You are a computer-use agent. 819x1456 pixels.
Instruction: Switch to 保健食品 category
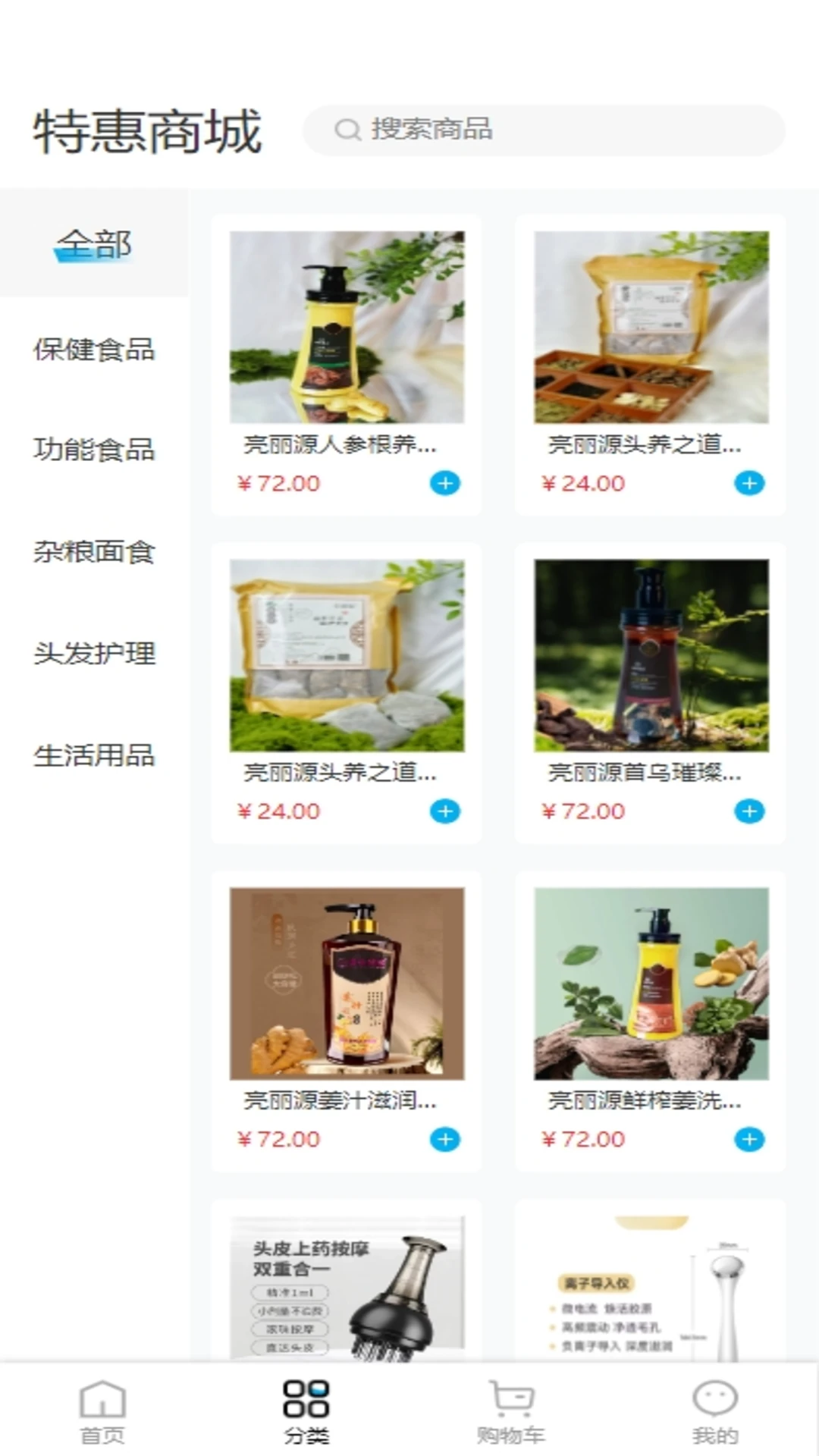pos(94,350)
